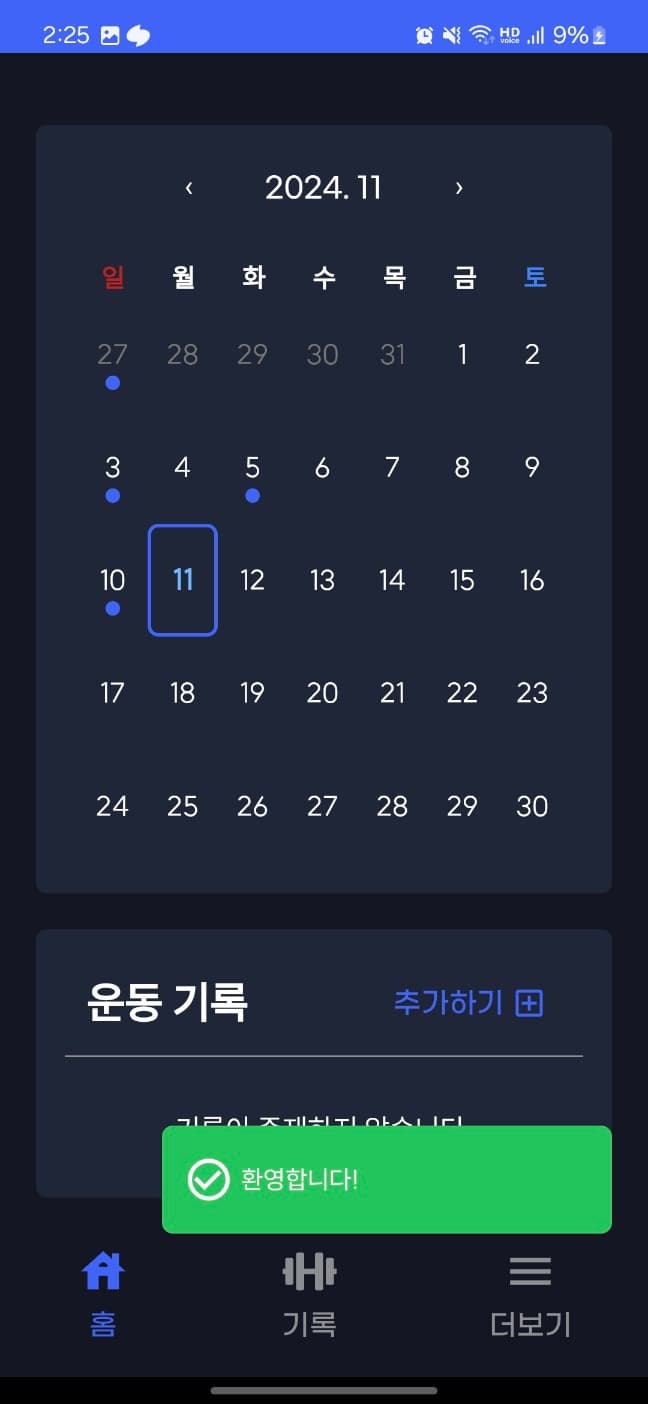Choose November 30 on the calendar
This screenshot has width=648, height=1404.
[532, 806]
